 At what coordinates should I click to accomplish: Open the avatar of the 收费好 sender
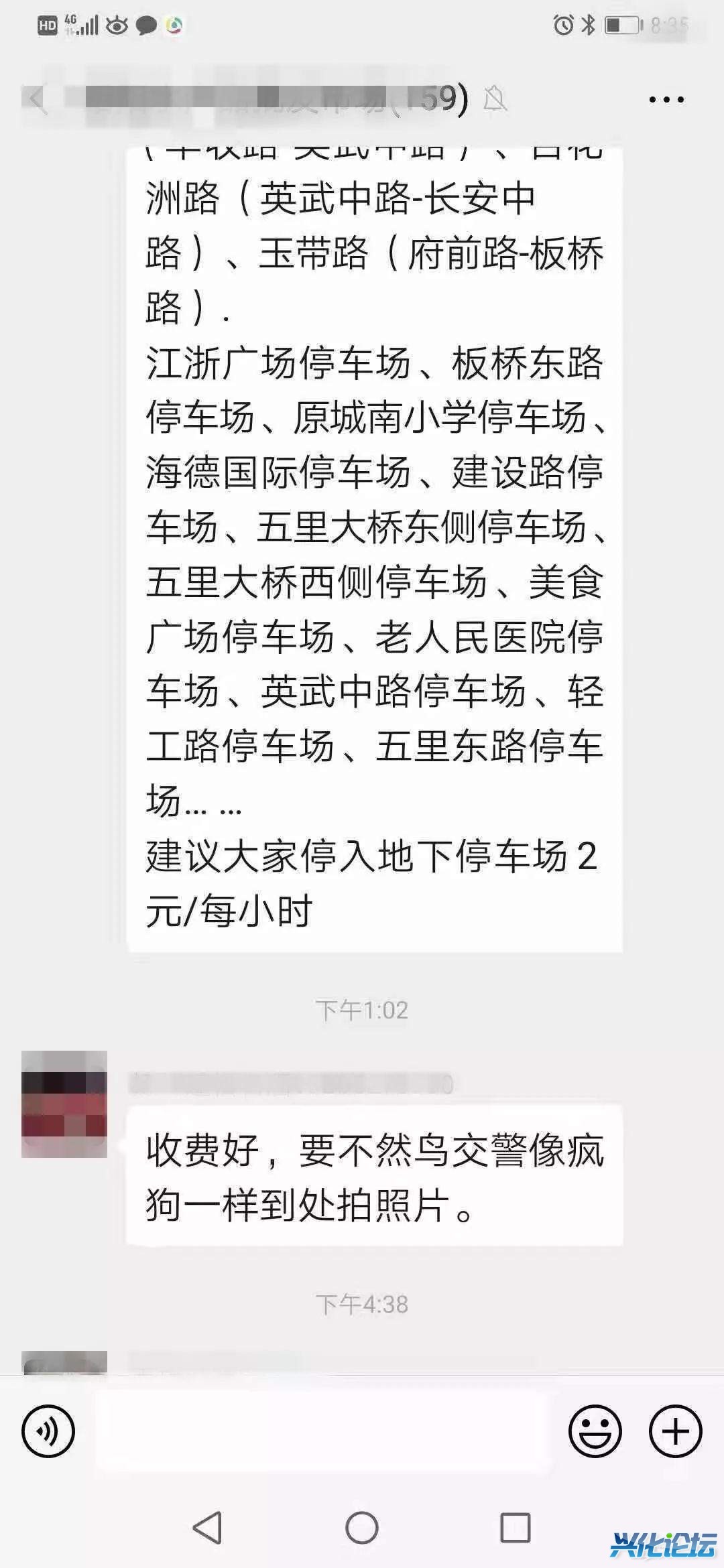[64, 1104]
